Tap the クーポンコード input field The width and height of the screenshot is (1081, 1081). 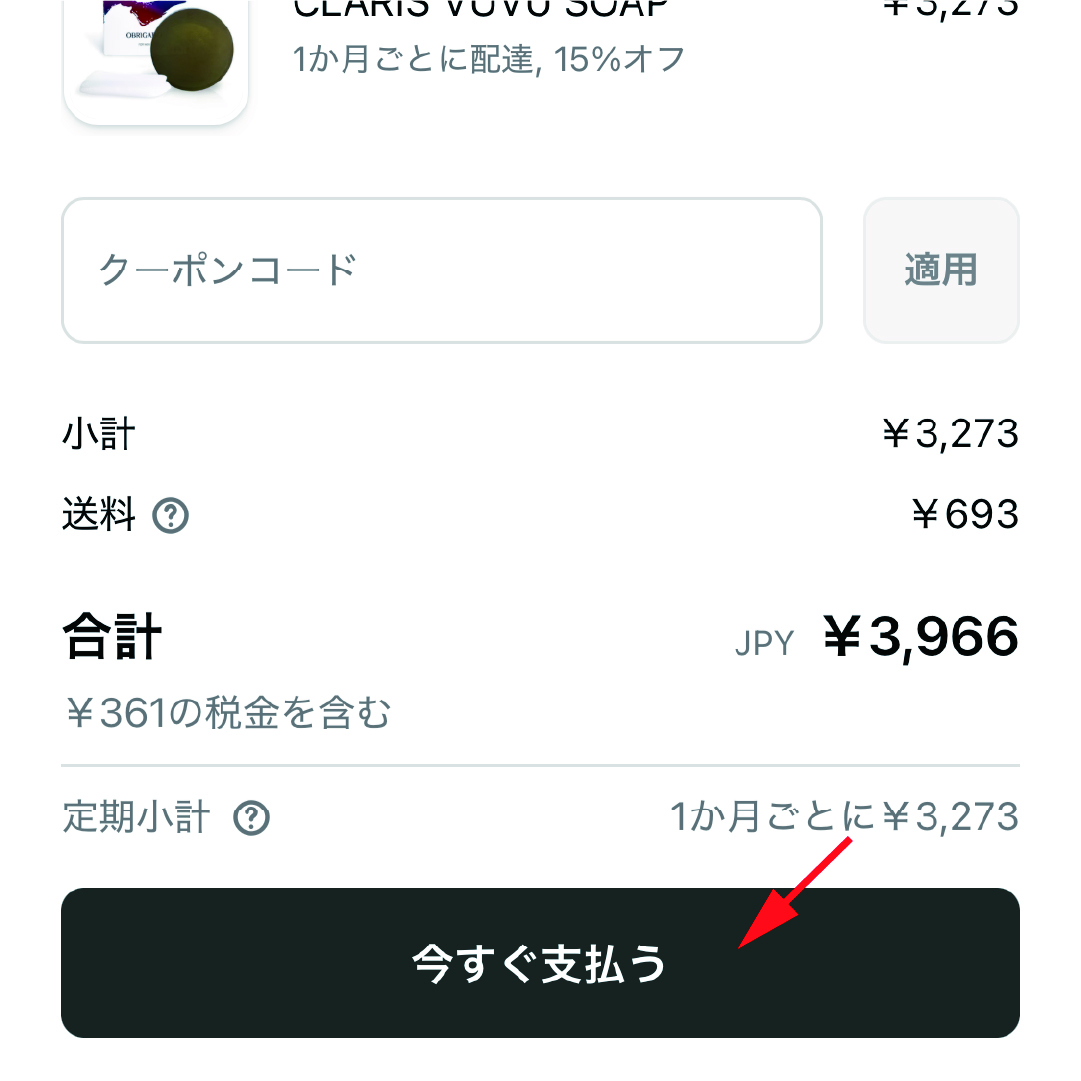[x=441, y=271]
